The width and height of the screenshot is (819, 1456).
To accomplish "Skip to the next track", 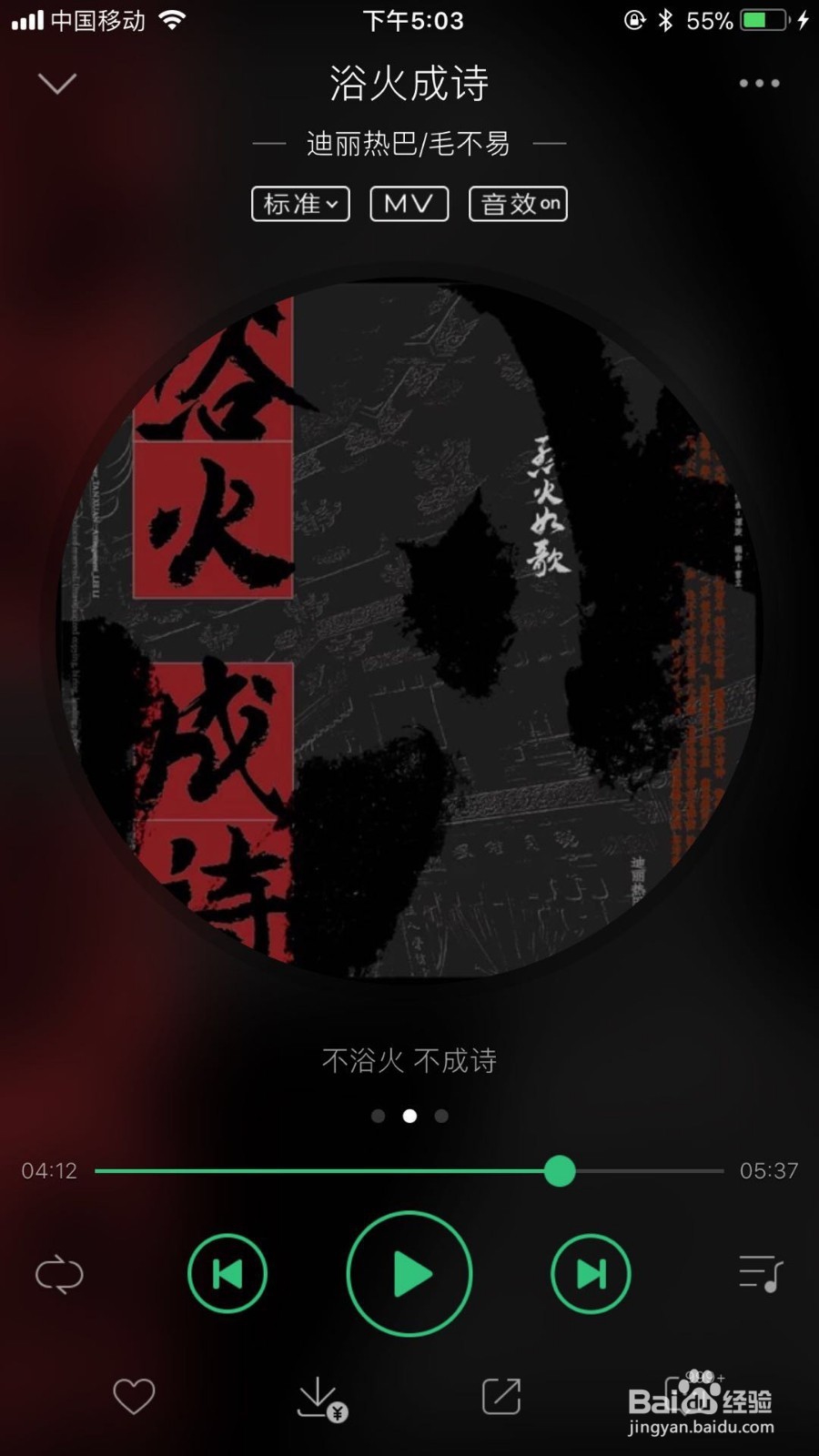I will tap(591, 1274).
